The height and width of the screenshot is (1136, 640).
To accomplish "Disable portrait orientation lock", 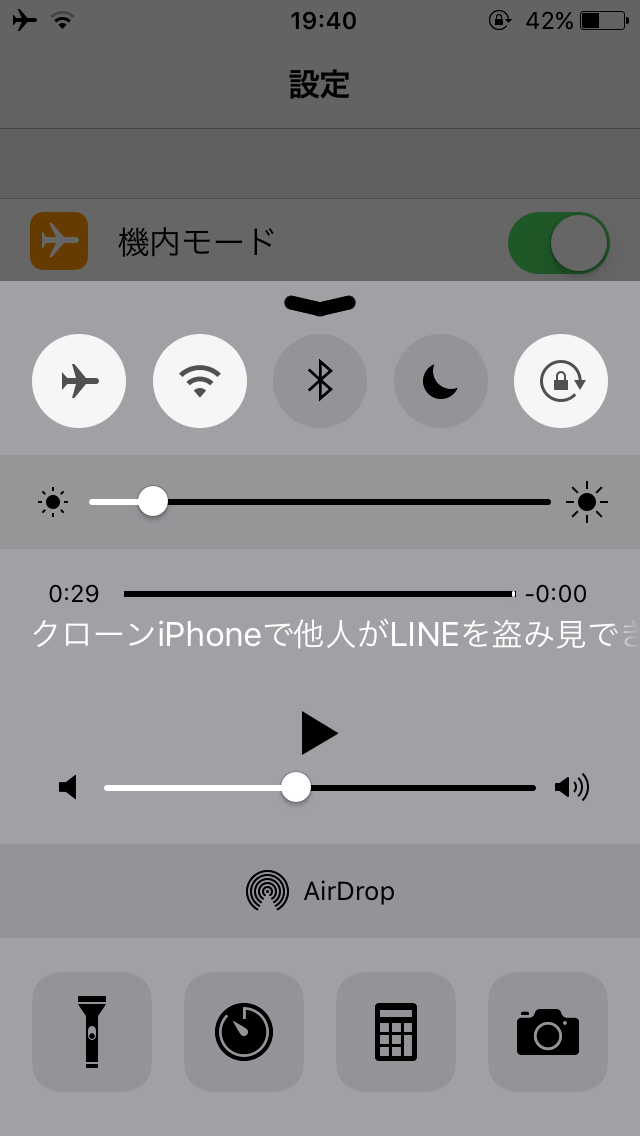I will pos(560,381).
